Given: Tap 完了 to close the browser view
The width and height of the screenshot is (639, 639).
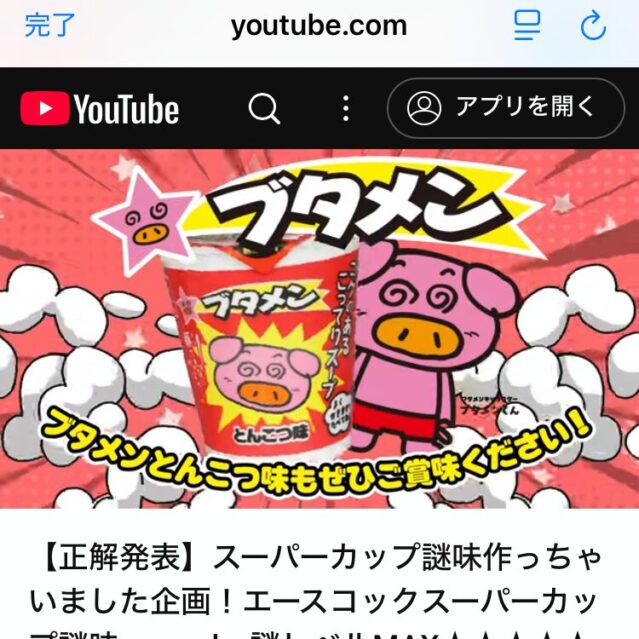Looking at the screenshot, I should tap(49, 25).
